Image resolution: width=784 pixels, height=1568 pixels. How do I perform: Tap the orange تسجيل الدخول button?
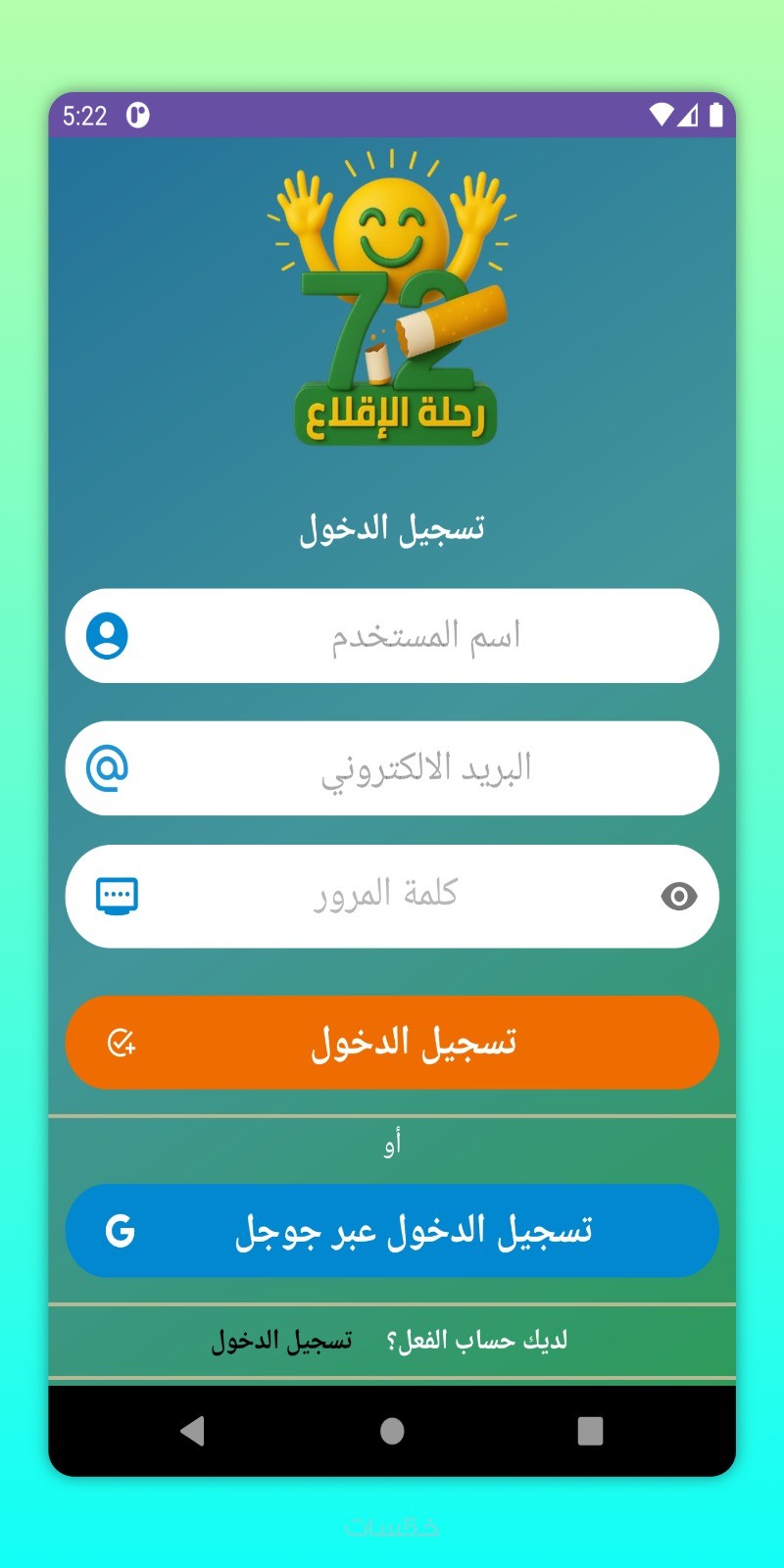(392, 1043)
